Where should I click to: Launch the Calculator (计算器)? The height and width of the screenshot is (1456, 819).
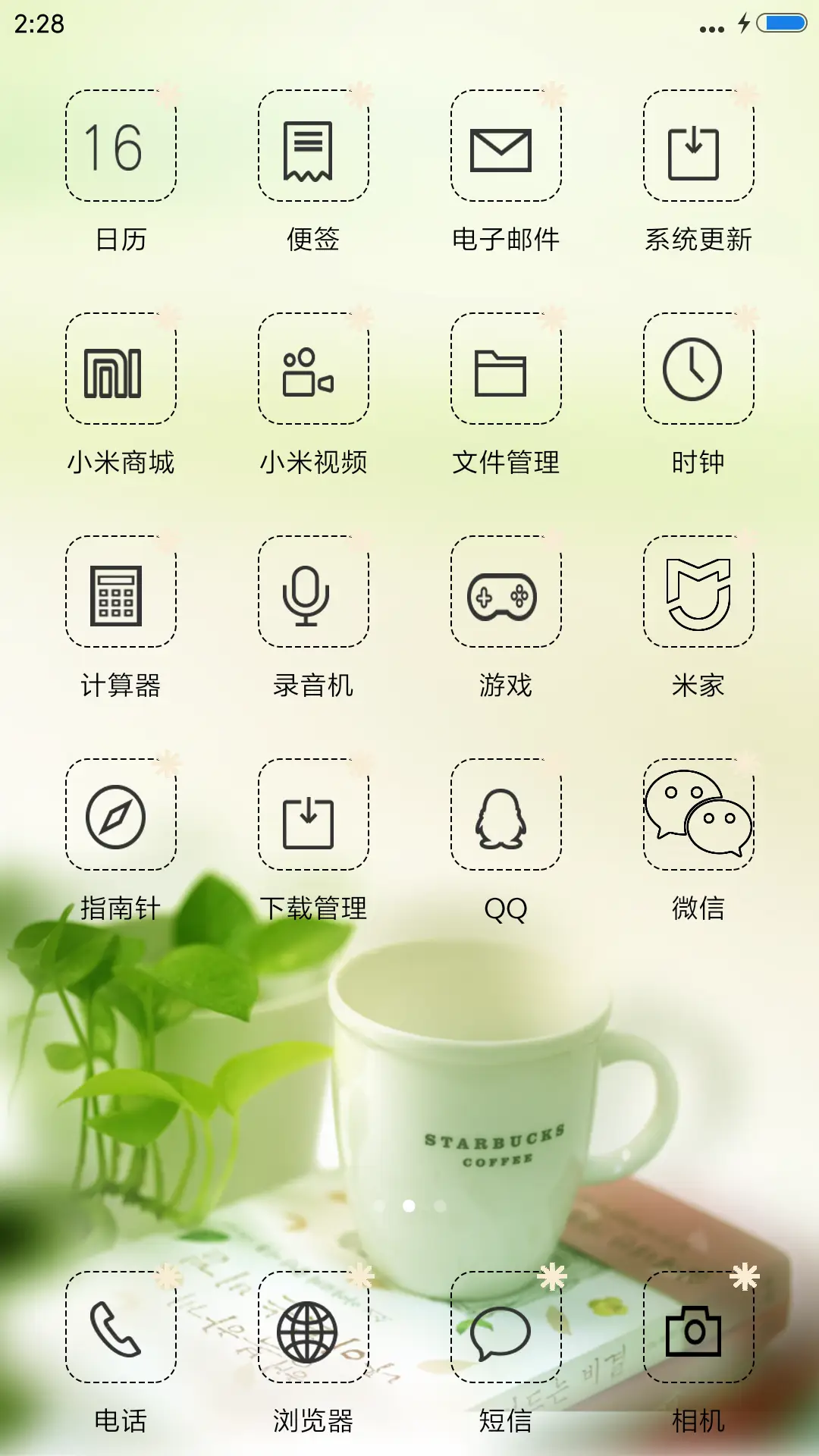[121, 595]
